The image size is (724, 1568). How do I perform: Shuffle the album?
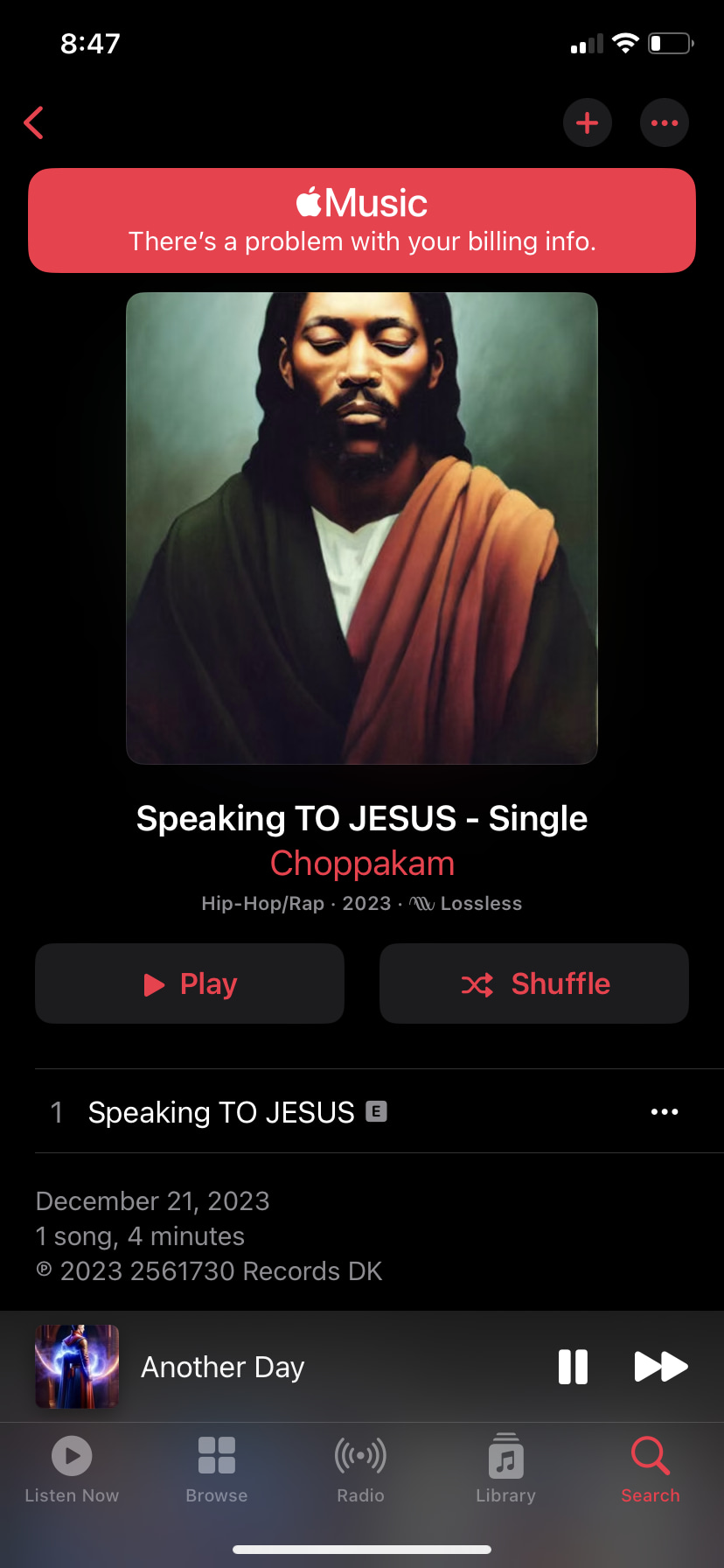pyautogui.click(x=534, y=983)
